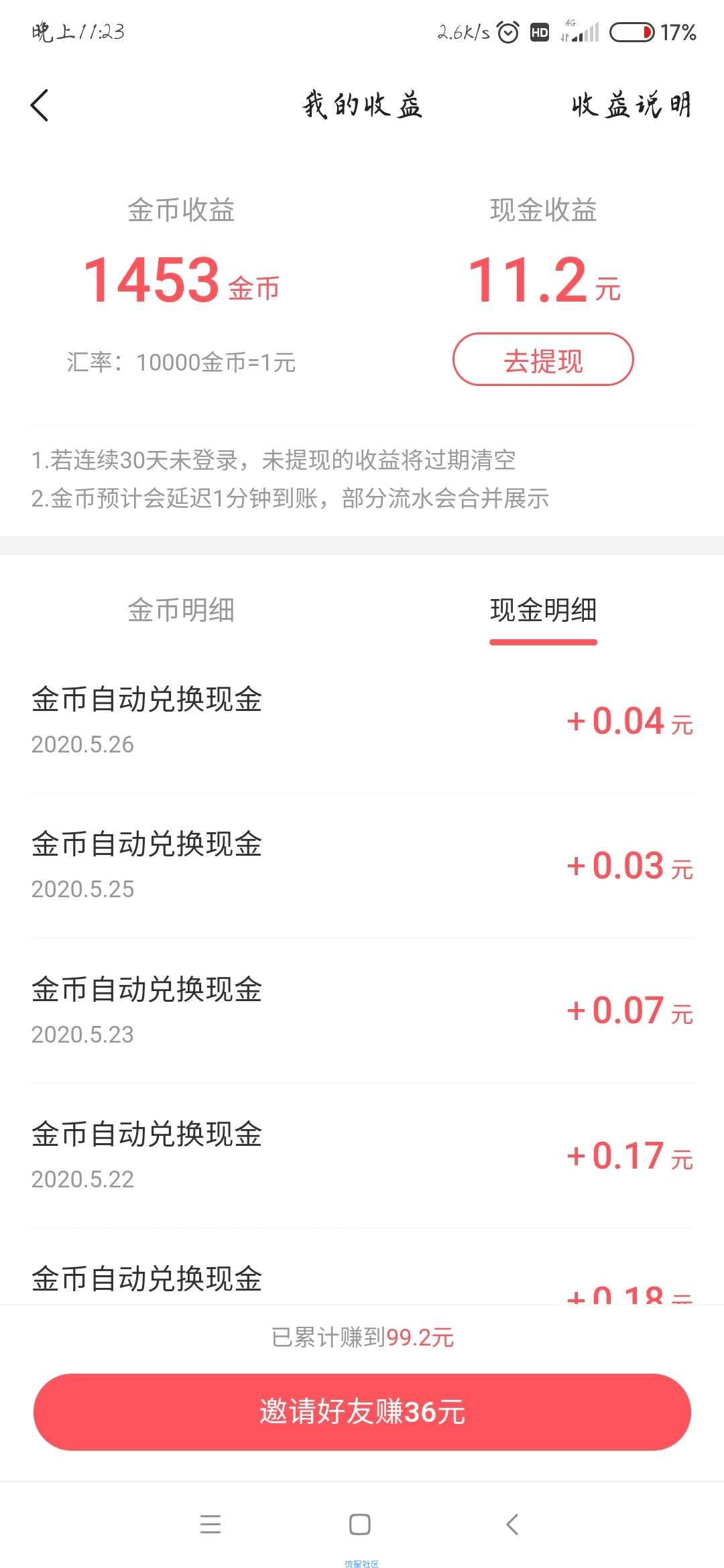Open 收益说明 earnings explanation
Viewport: 724px width, 1568px height.
click(631, 105)
